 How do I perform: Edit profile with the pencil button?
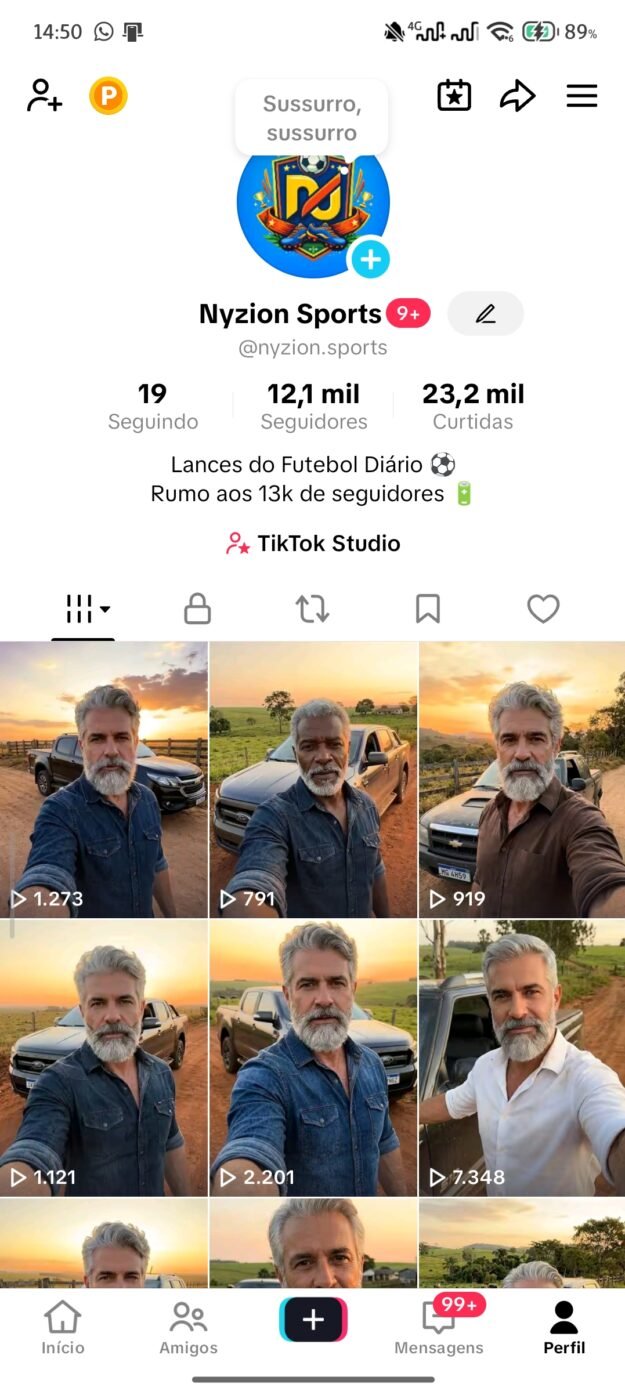point(485,314)
